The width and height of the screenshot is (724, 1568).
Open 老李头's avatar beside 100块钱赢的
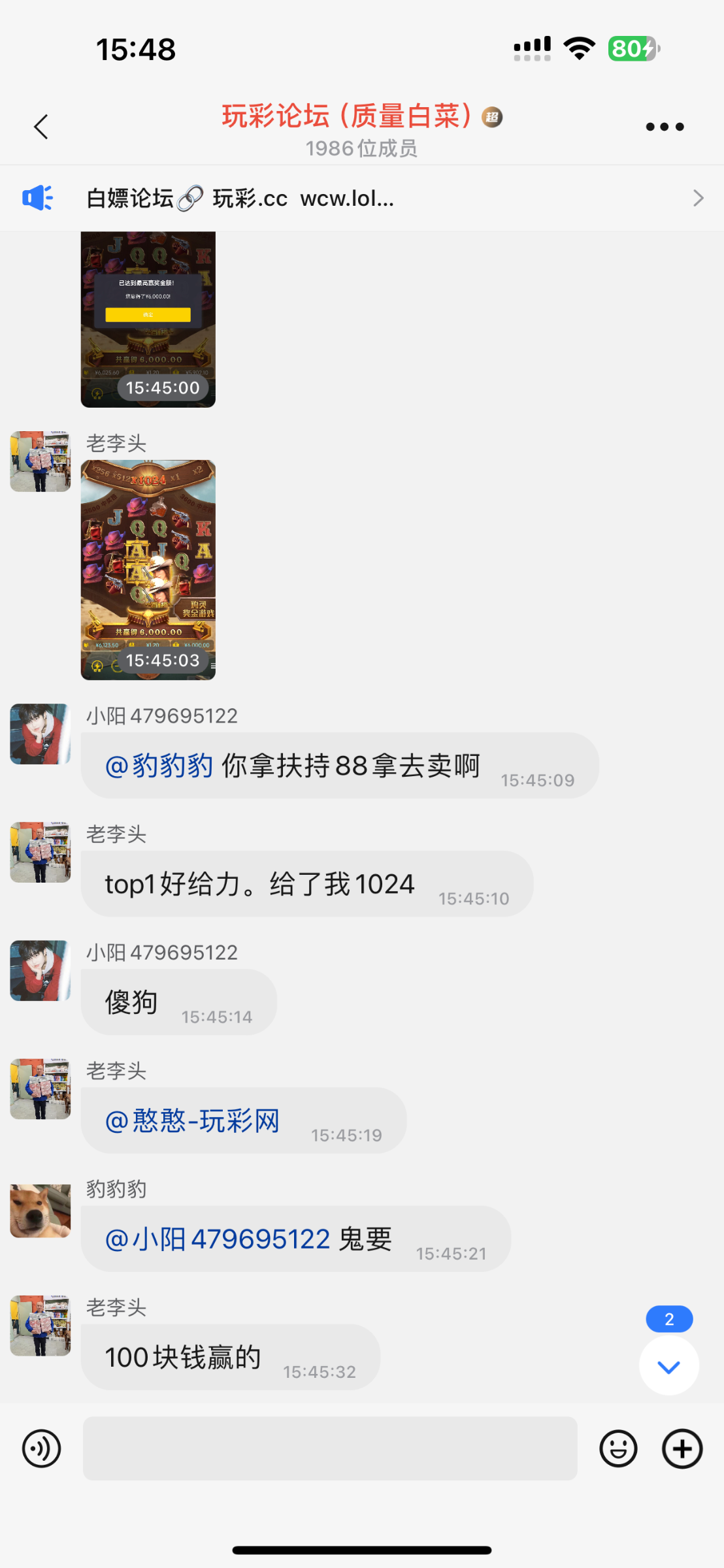(41, 1326)
